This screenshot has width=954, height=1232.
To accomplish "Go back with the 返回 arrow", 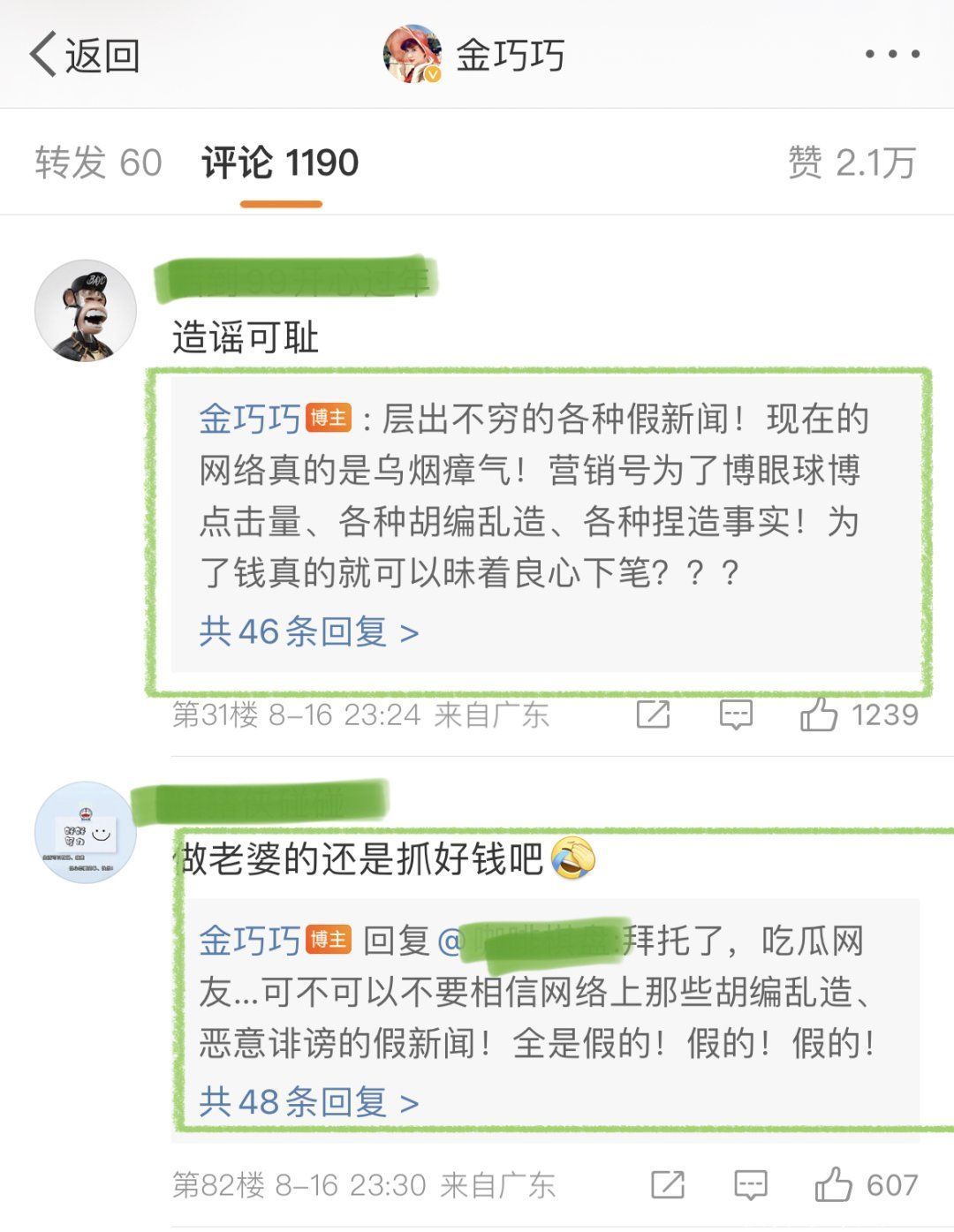I will (x=84, y=55).
